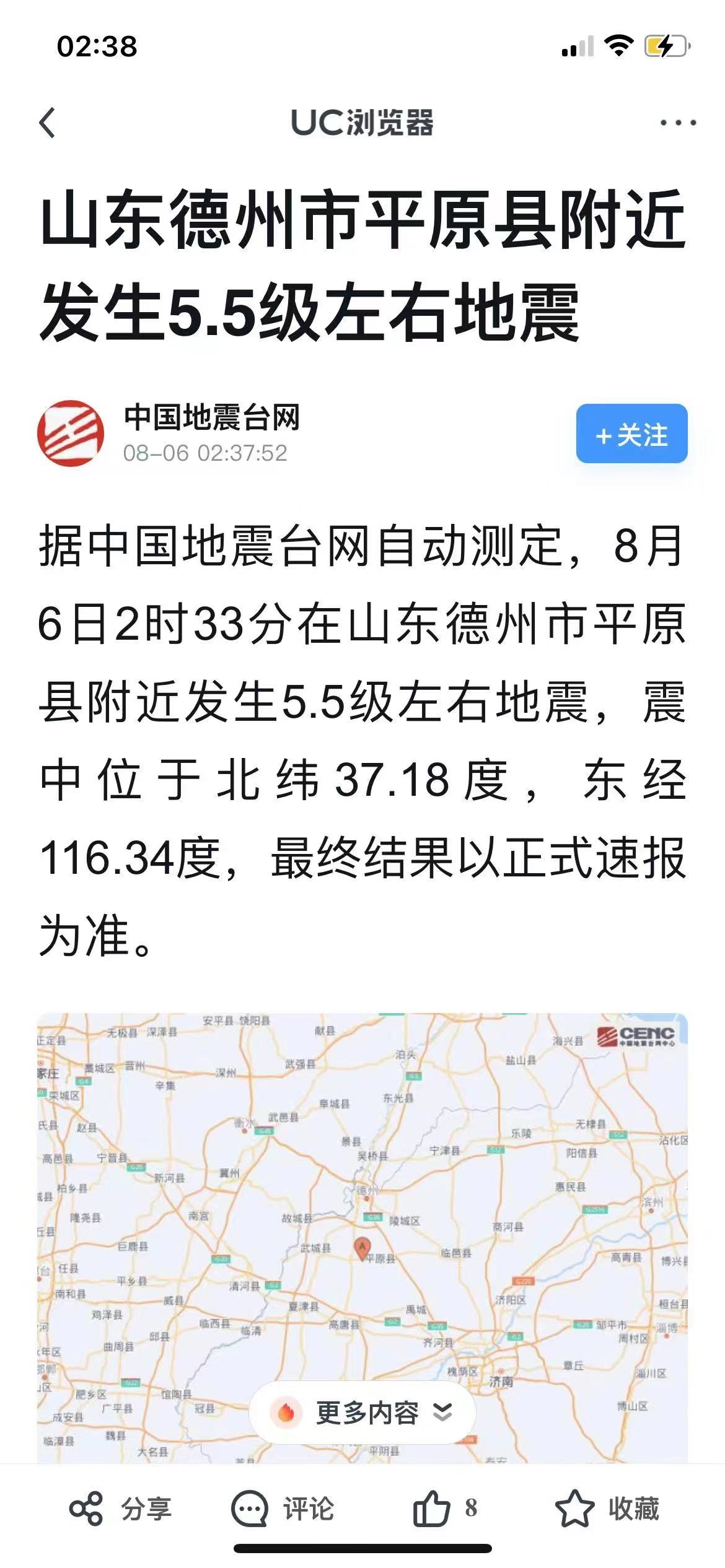Viewport: 725px width, 1568px height.
Task: View the earthquake epicenter map image
Action: 362,1208
